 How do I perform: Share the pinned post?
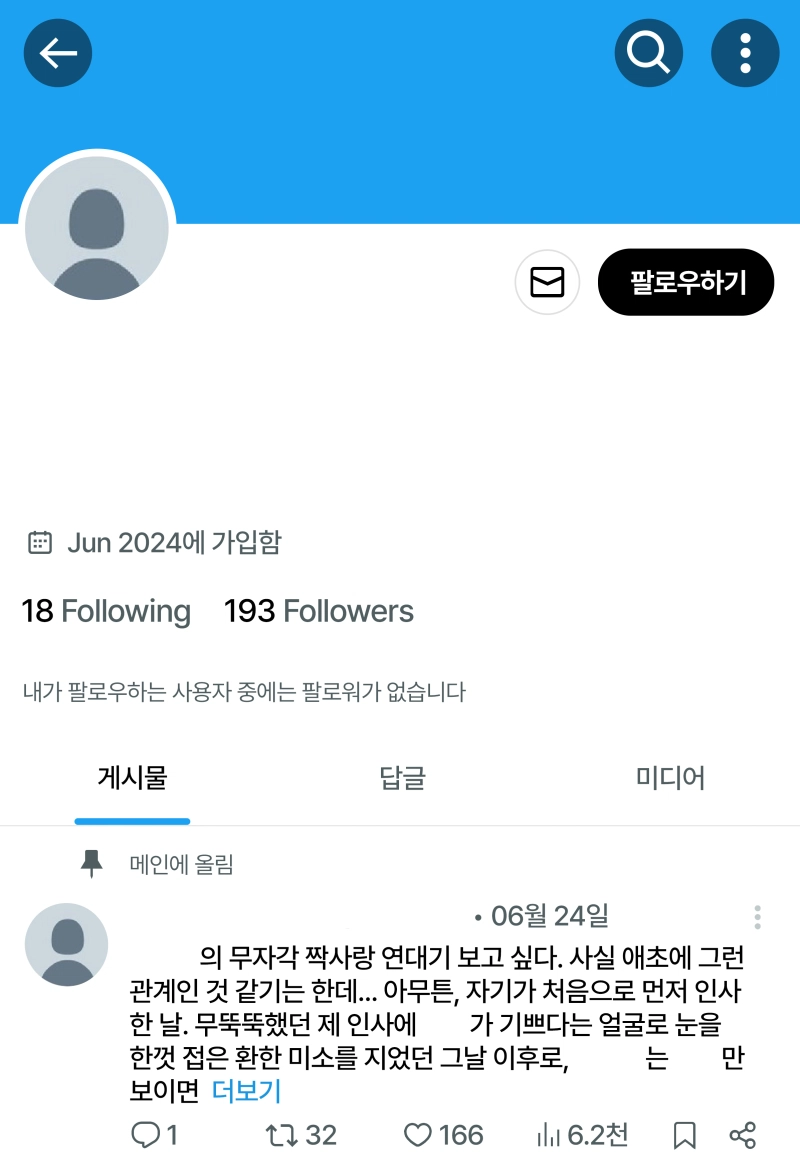click(742, 1134)
